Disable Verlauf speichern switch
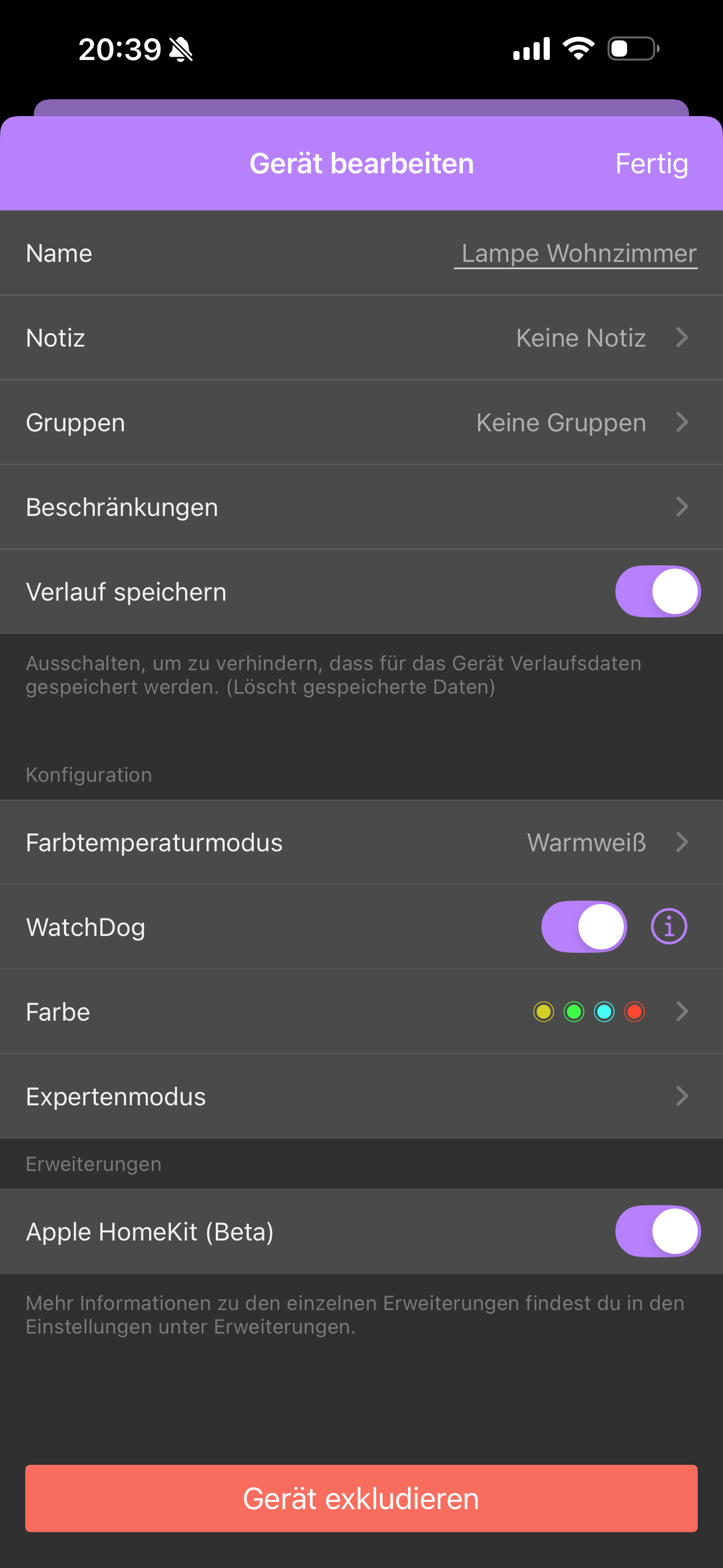The width and height of the screenshot is (723, 1568). point(657,592)
